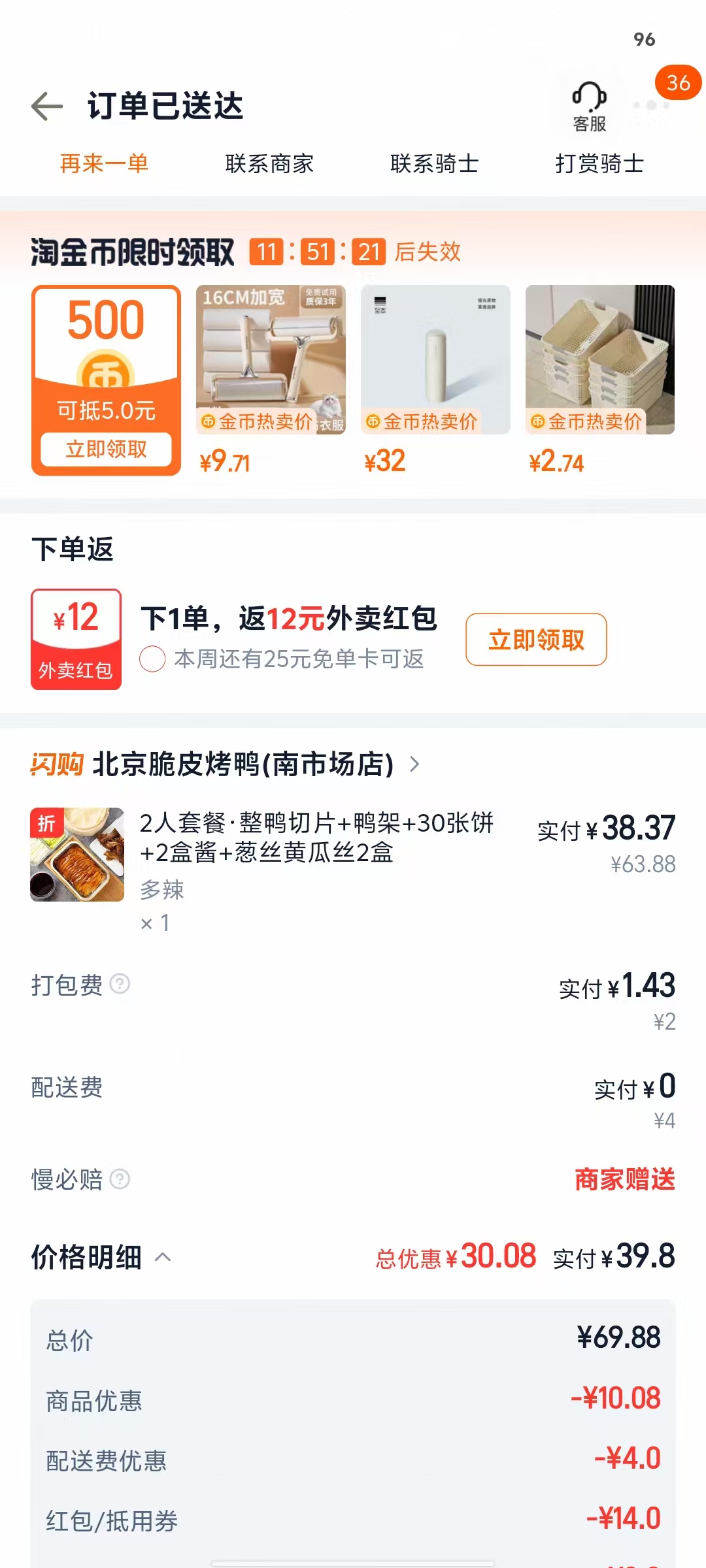This screenshot has width=706, height=1568.
Task: Open the 北京脆皮烤鸭(南市场店) store page
Action: coord(243,764)
